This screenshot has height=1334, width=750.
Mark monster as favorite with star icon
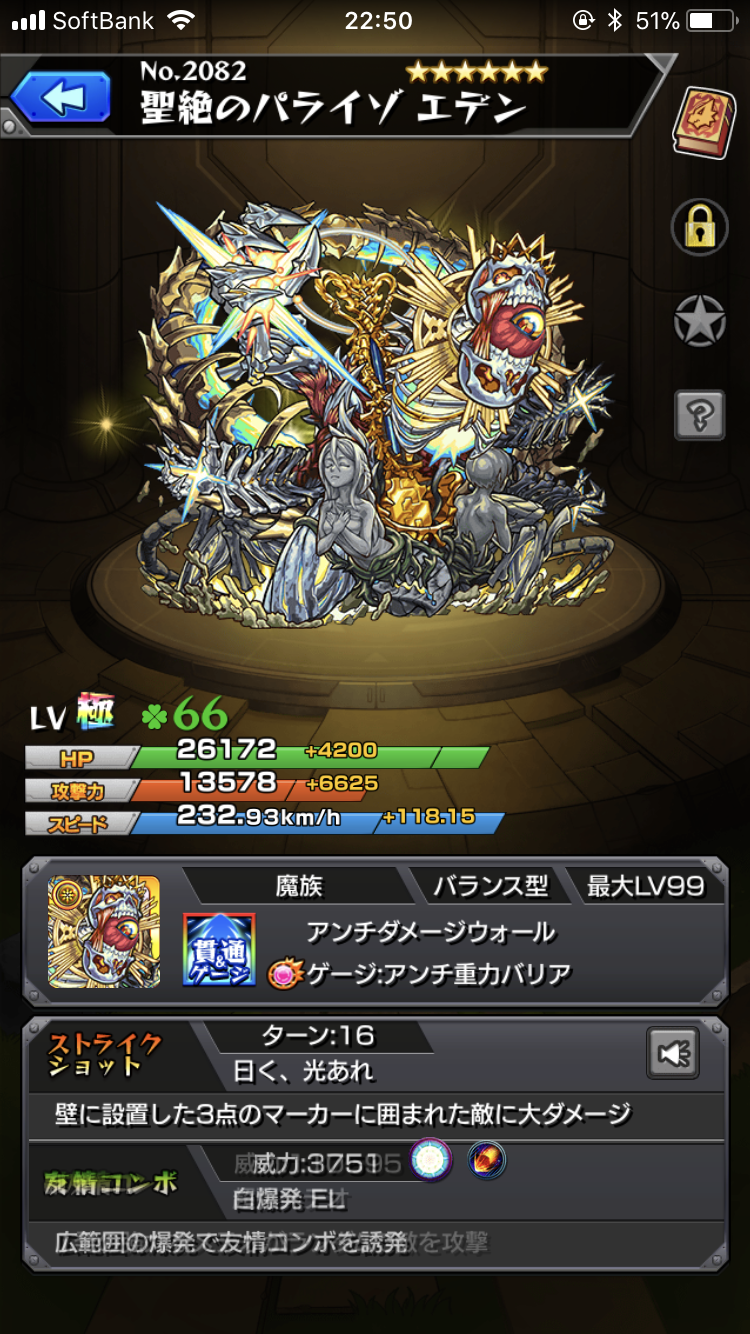[699, 322]
